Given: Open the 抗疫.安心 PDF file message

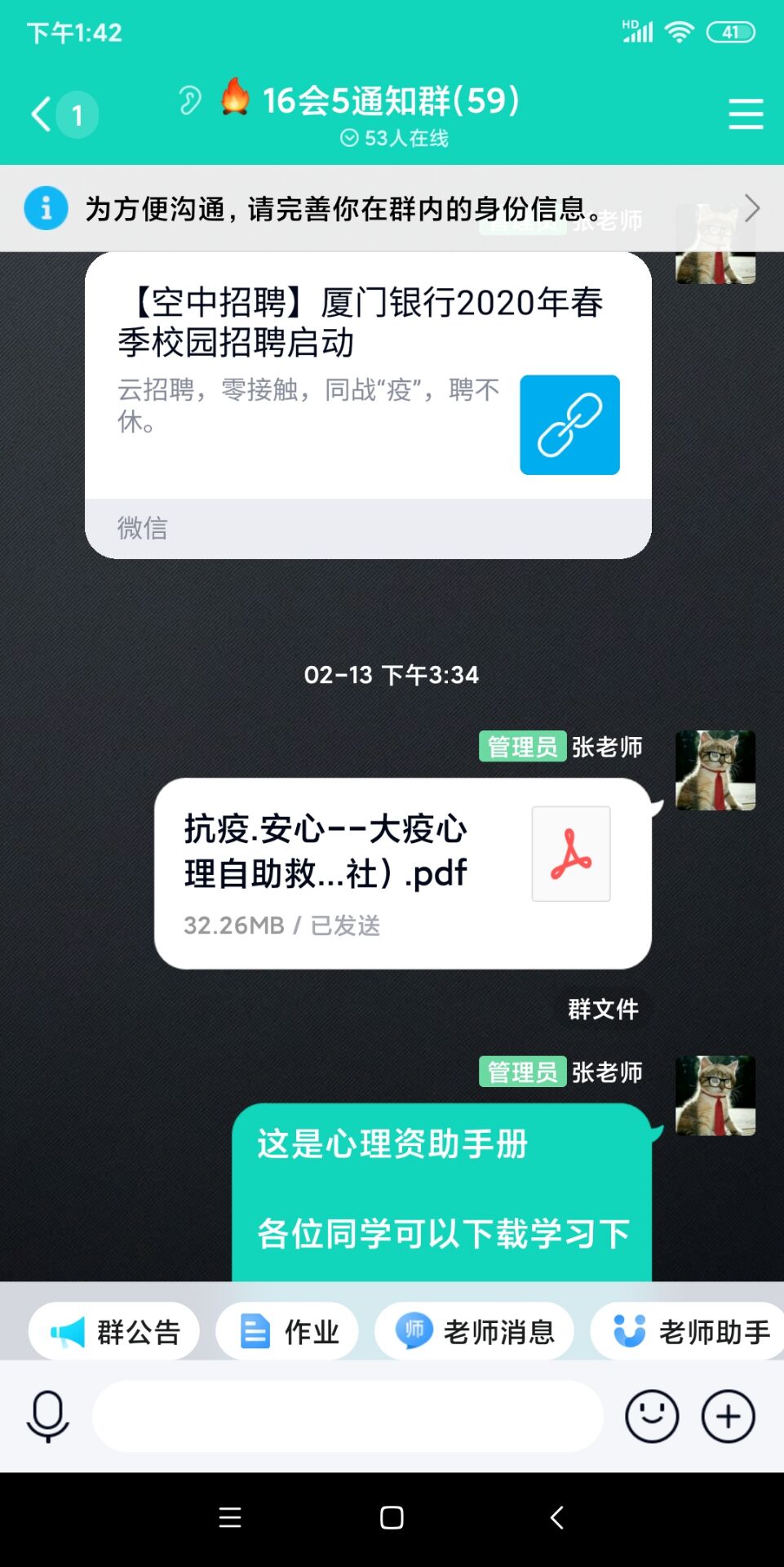Looking at the screenshot, I should (x=402, y=873).
